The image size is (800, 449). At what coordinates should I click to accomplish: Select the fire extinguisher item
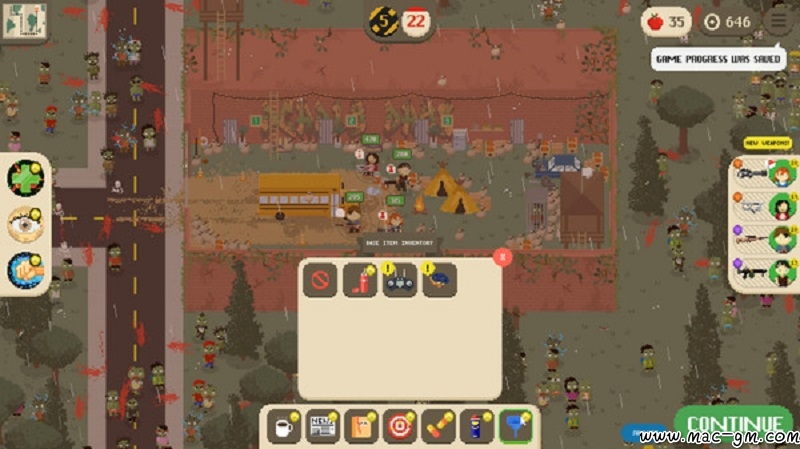359,282
